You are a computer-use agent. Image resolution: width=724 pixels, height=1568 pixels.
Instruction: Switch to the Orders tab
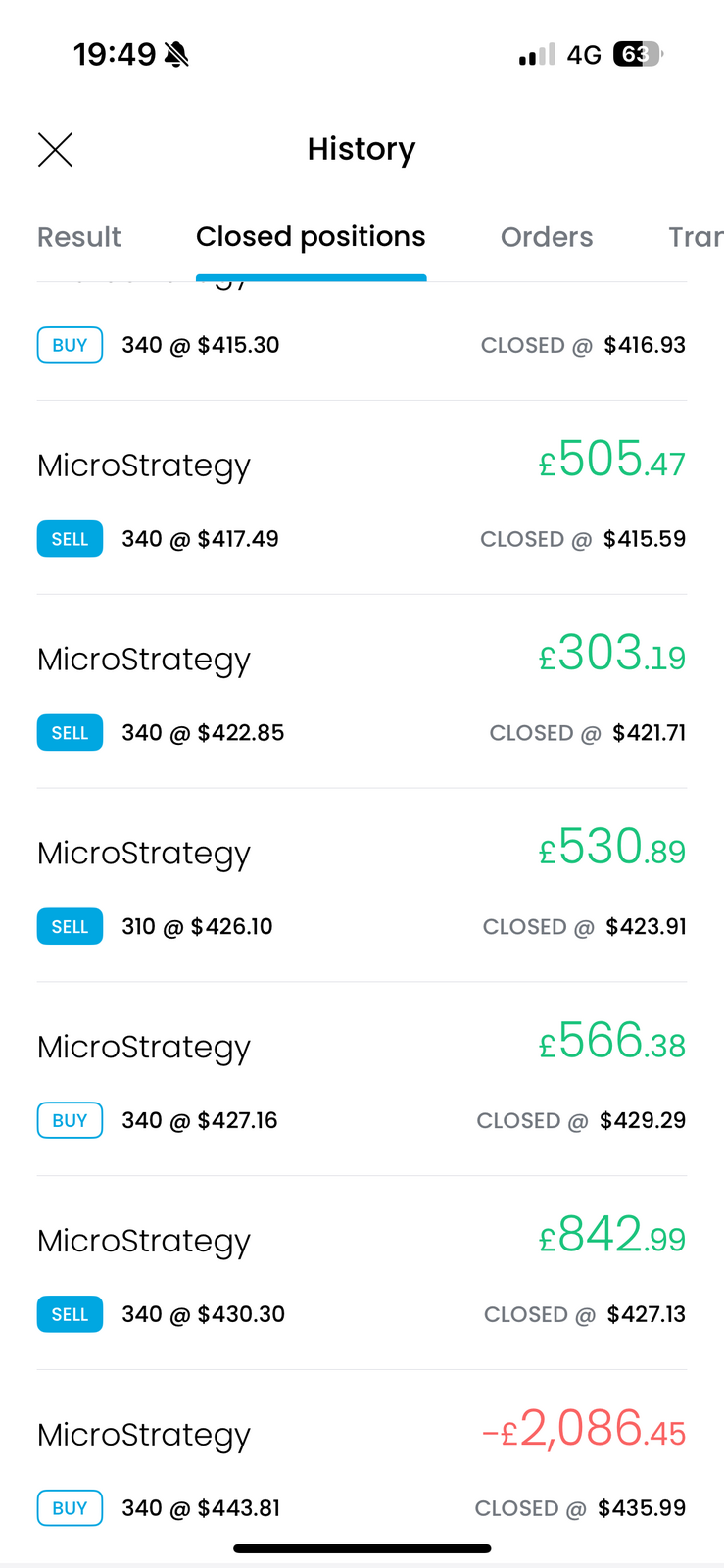(547, 237)
